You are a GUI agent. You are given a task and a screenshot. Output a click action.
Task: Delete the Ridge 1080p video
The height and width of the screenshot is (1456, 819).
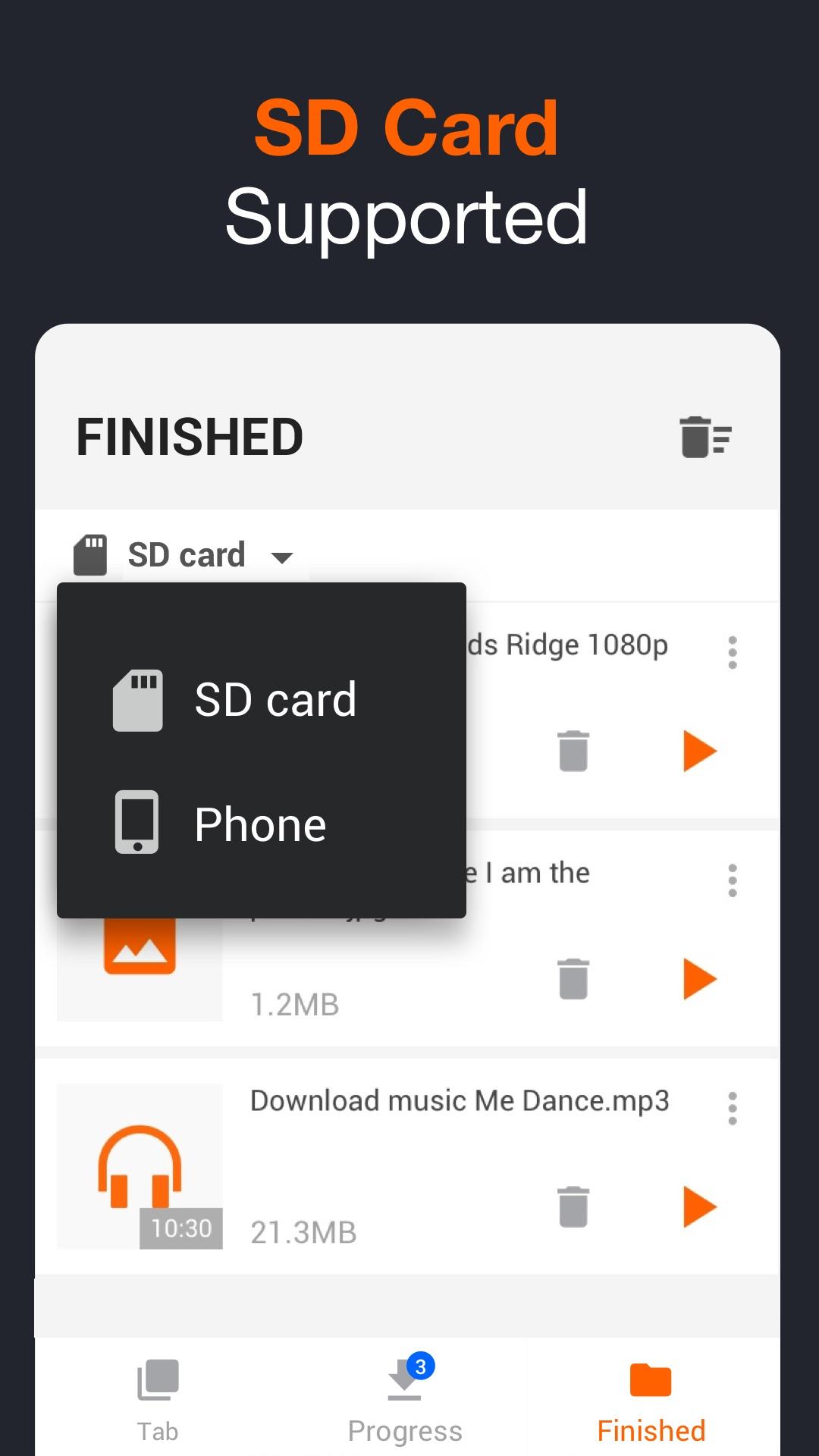pos(573,751)
